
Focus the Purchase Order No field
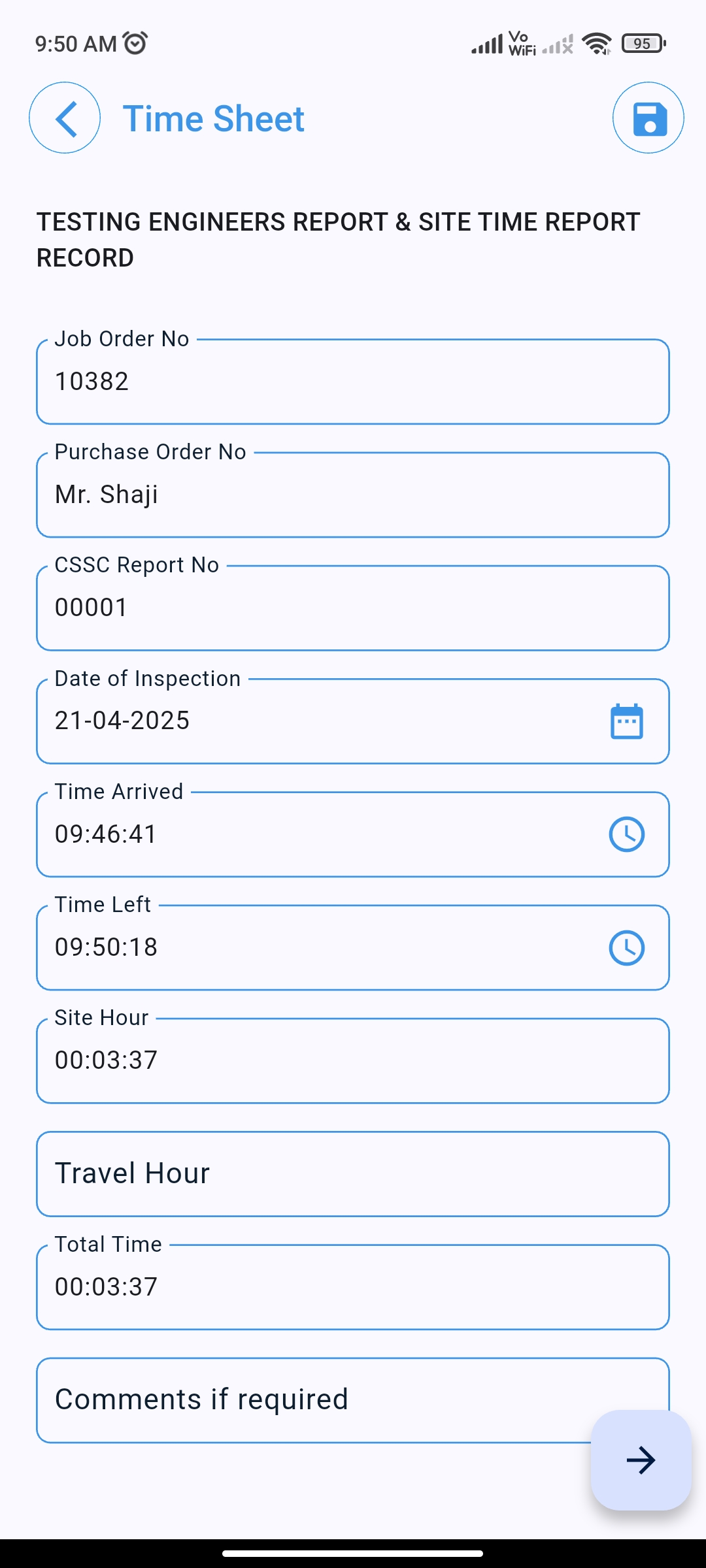click(x=353, y=495)
